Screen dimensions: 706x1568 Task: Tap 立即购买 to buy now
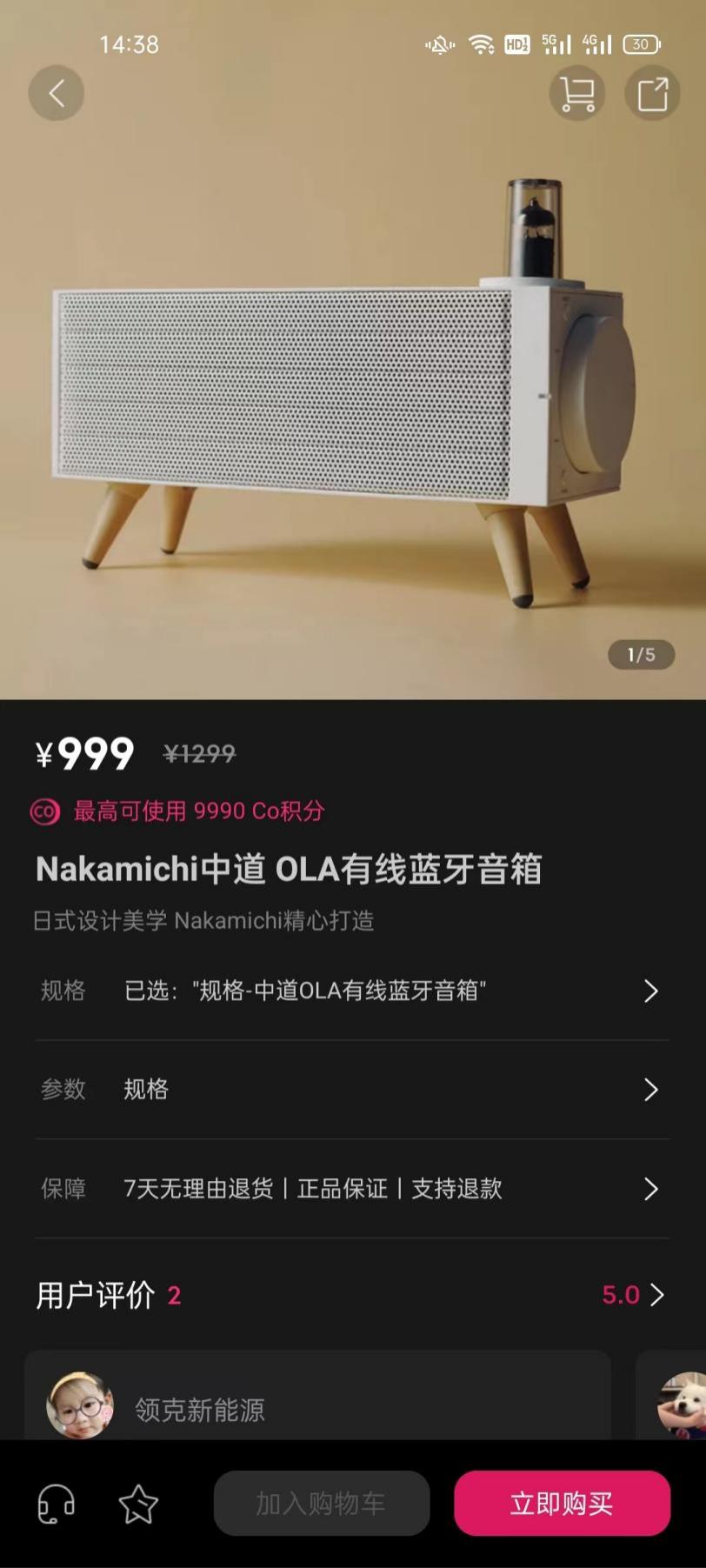click(x=562, y=1503)
